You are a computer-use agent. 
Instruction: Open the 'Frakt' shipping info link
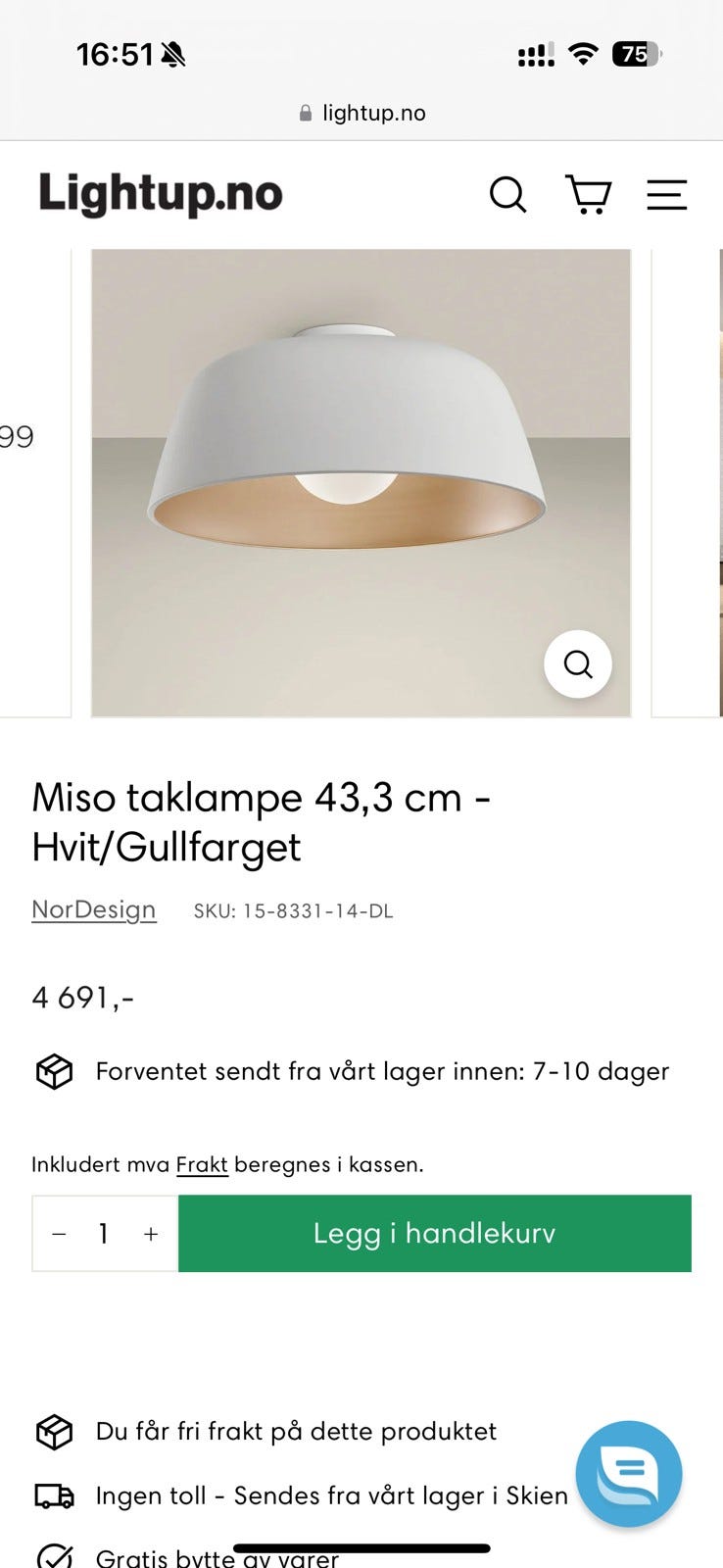[201, 1164]
